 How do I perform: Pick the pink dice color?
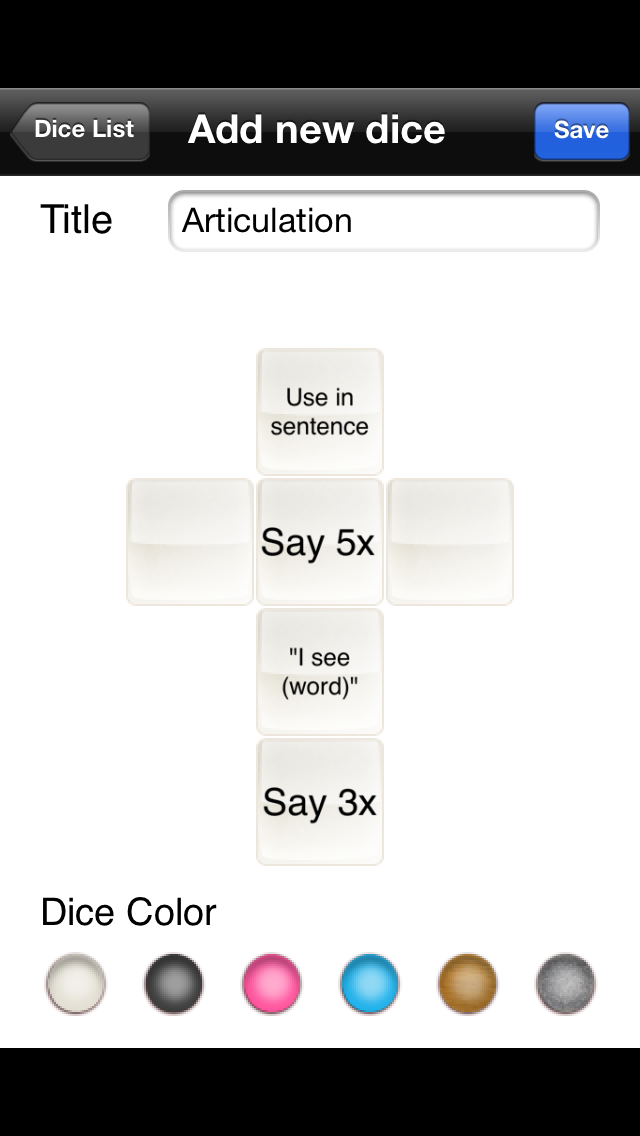[272, 983]
